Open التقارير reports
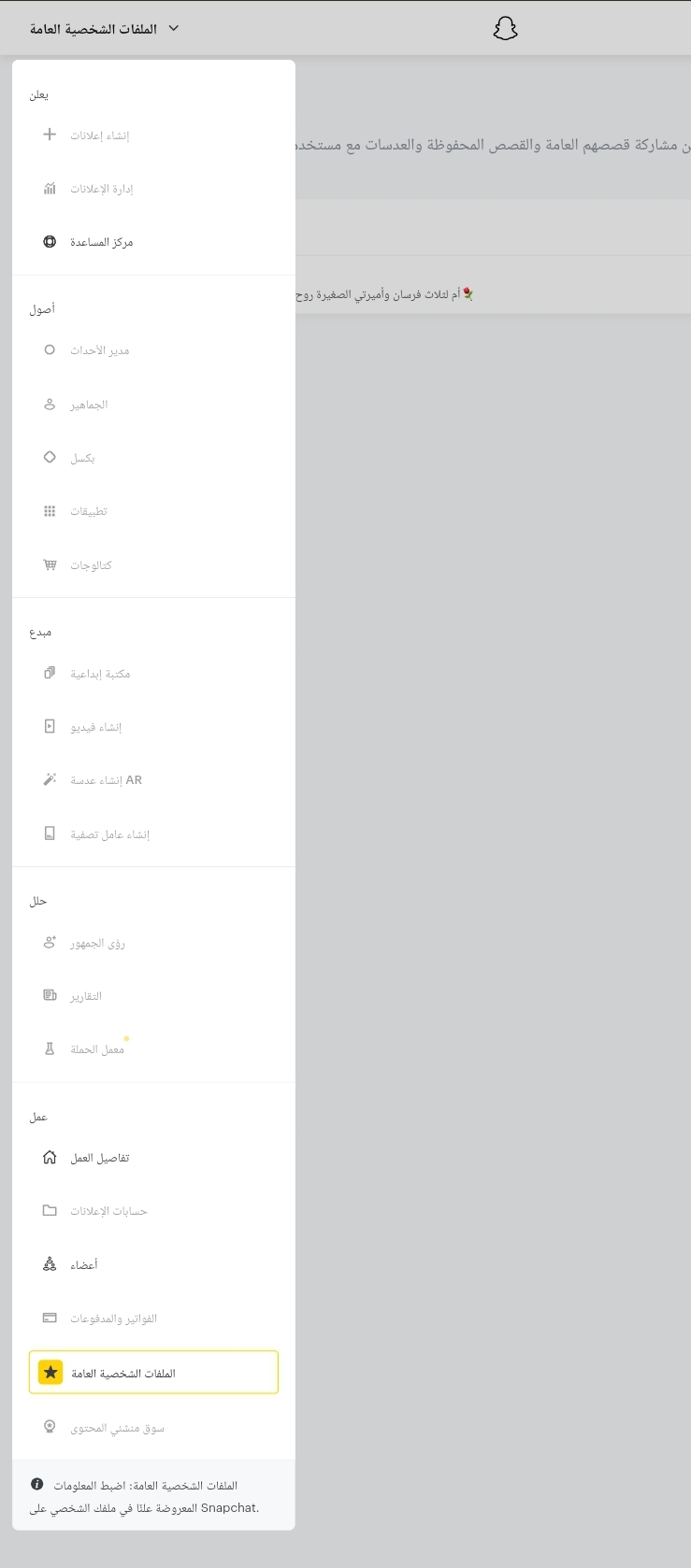This screenshot has width=691, height=1568. [x=153, y=996]
